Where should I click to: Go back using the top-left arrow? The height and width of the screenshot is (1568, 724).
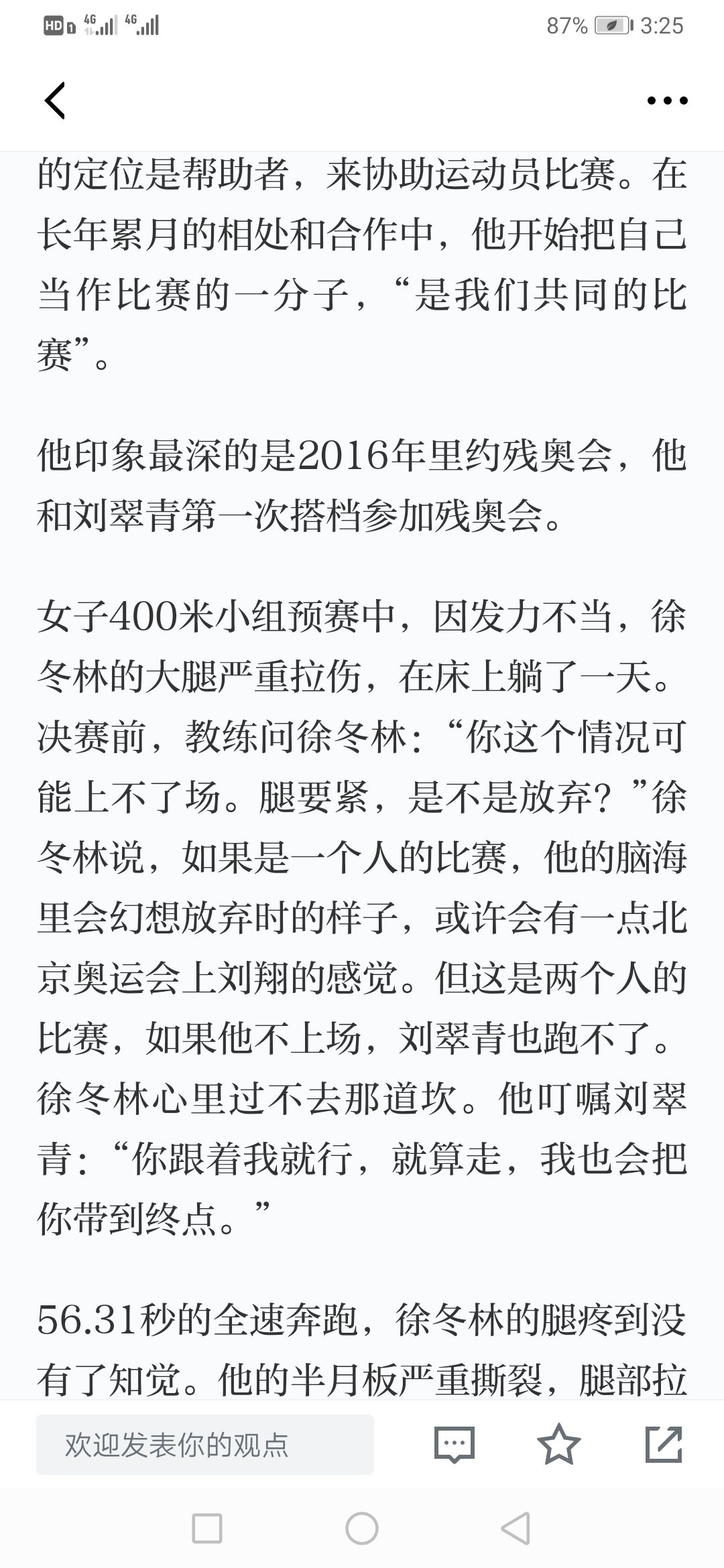tap(55, 101)
